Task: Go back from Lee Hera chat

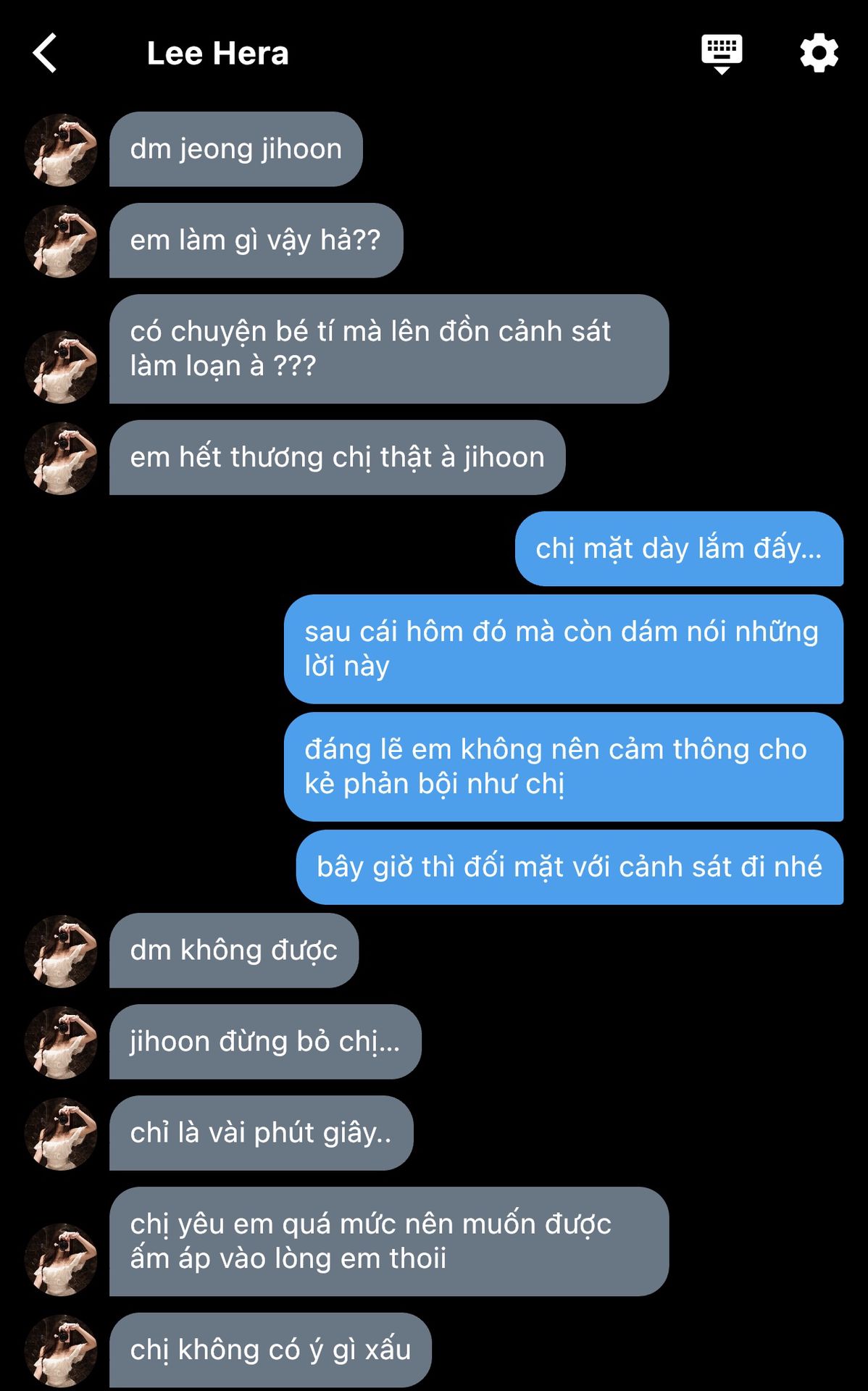Action: pos(45,54)
